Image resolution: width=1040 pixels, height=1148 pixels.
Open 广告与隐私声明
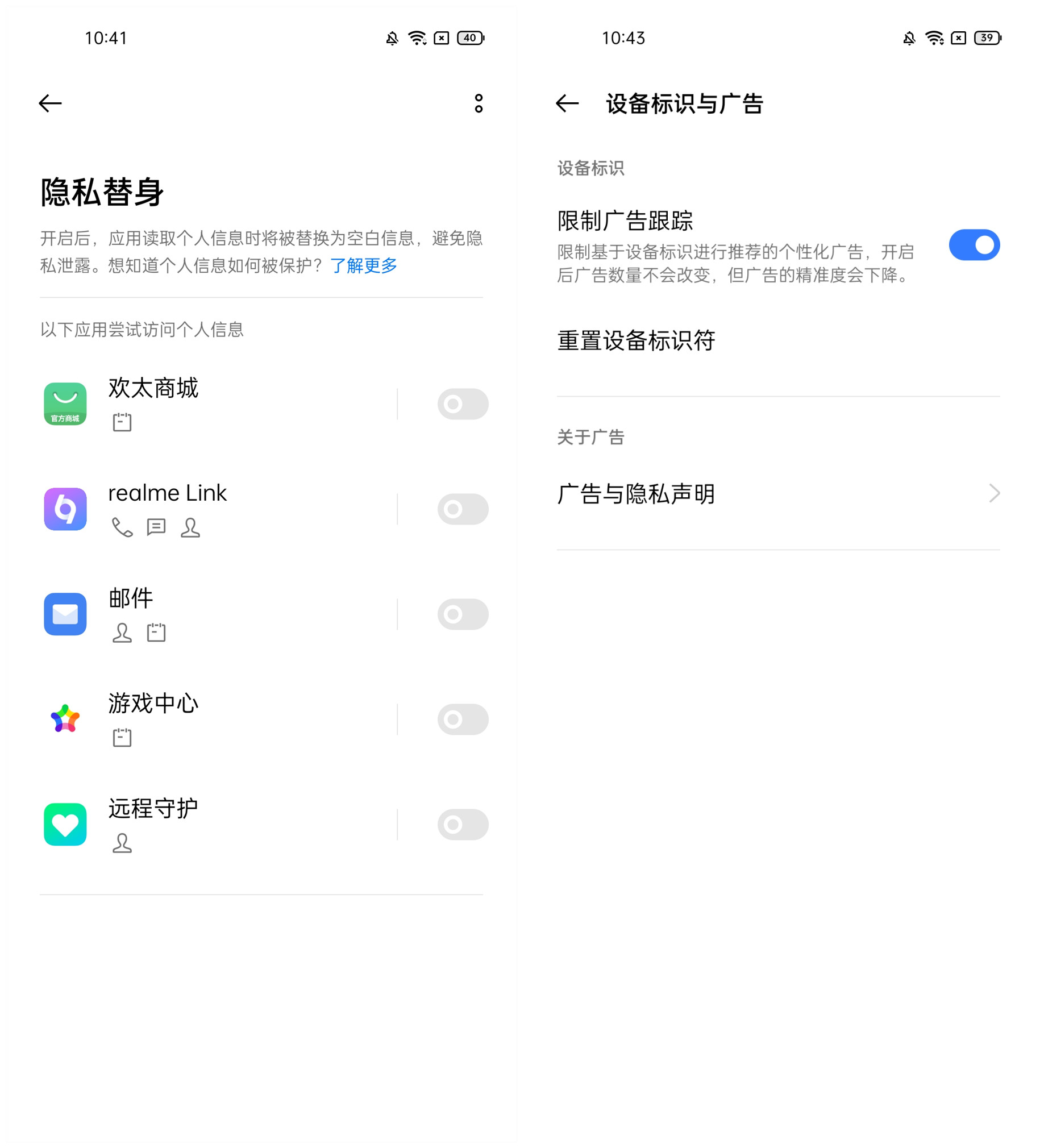777,494
